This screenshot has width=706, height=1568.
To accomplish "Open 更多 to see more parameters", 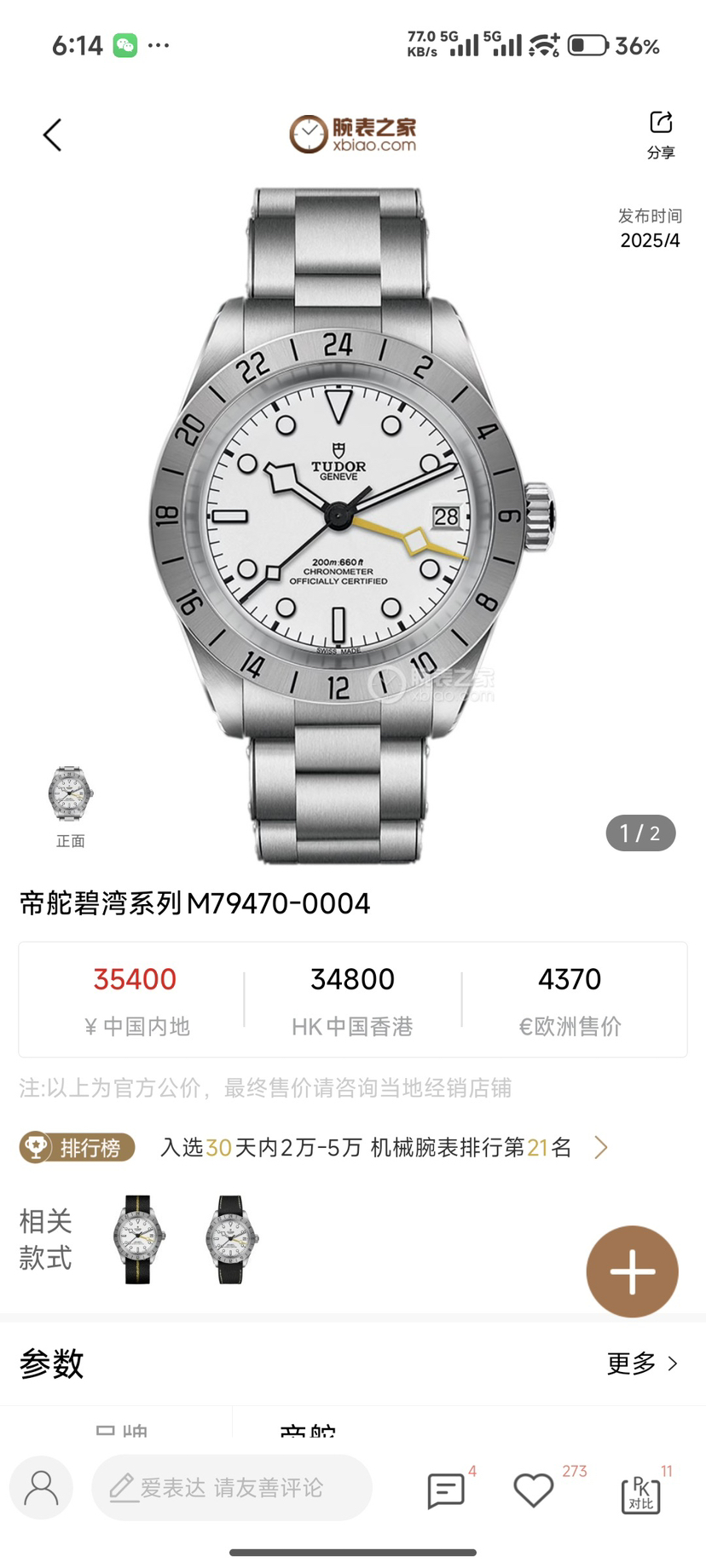I will (642, 1363).
